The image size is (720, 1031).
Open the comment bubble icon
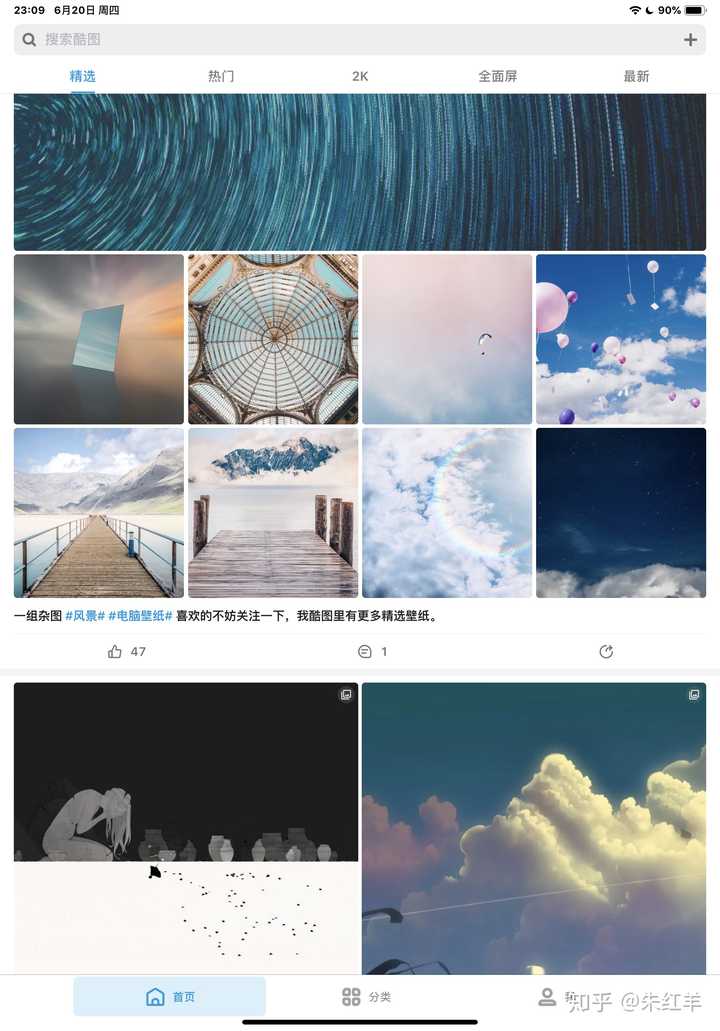click(365, 651)
